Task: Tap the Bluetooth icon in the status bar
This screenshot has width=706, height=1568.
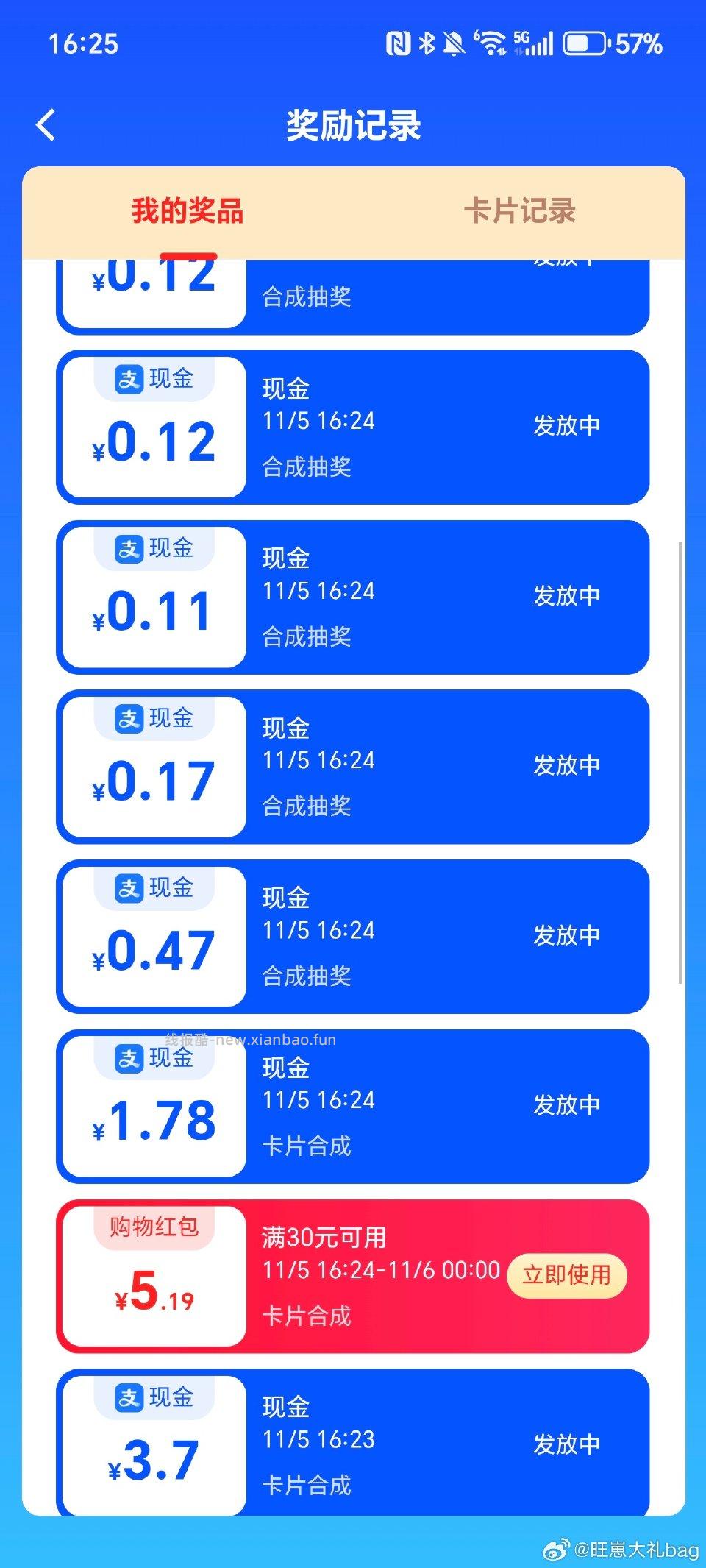Action: tap(425, 44)
